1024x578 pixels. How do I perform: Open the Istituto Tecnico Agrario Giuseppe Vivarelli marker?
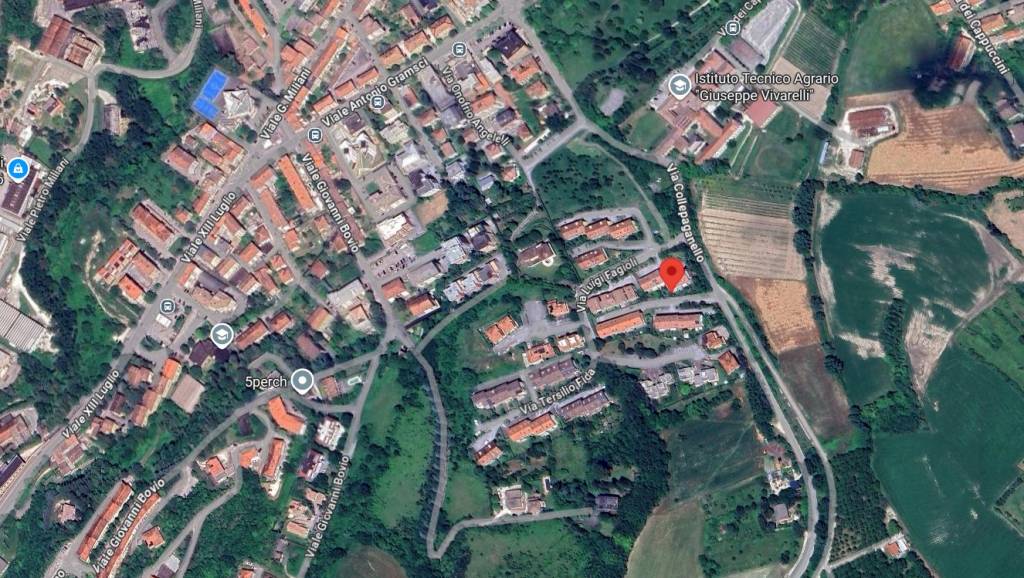[679, 85]
